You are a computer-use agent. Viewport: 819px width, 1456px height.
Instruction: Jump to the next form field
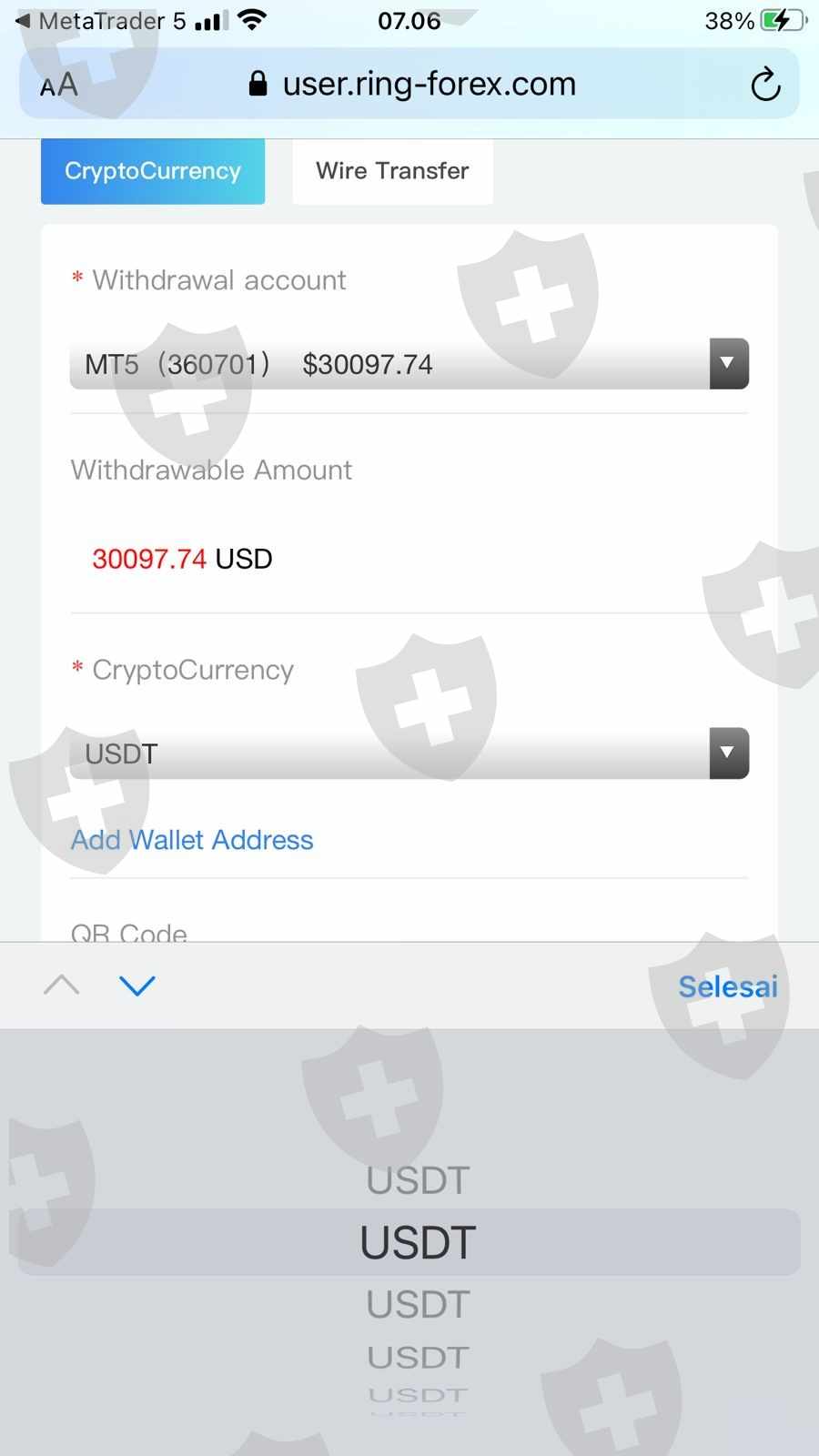[137, 986]
